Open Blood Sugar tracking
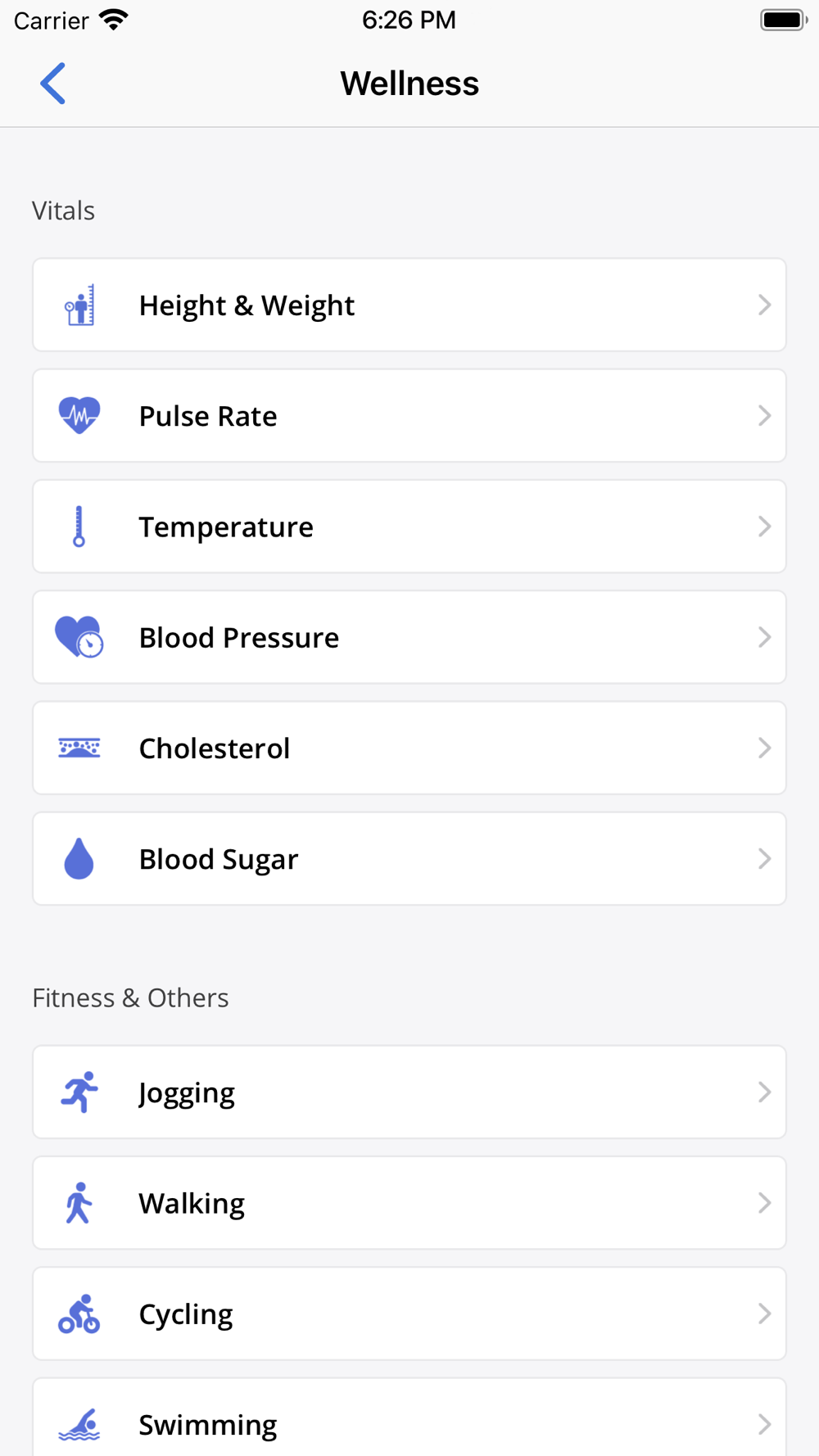The image size is (819, 1456). click(409, 858)
